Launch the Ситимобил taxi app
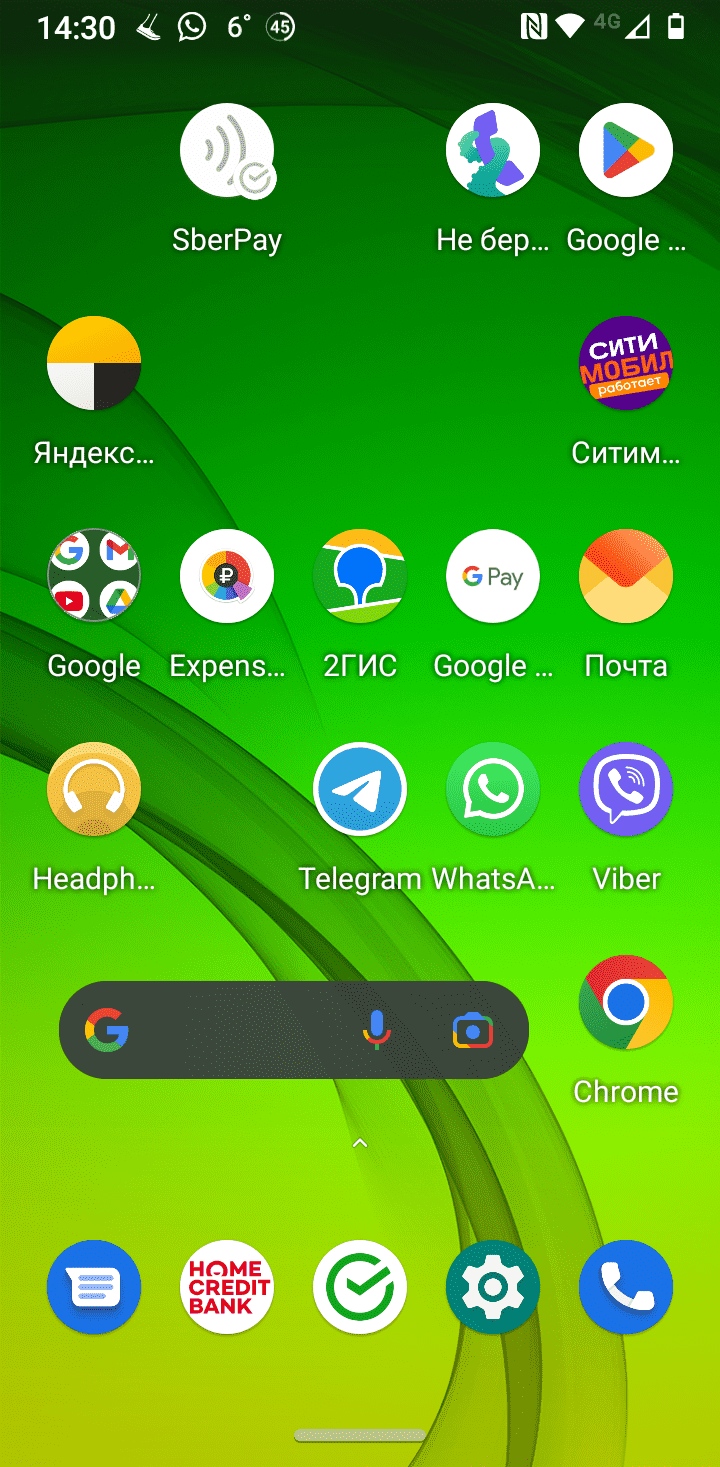 (626, 364)
